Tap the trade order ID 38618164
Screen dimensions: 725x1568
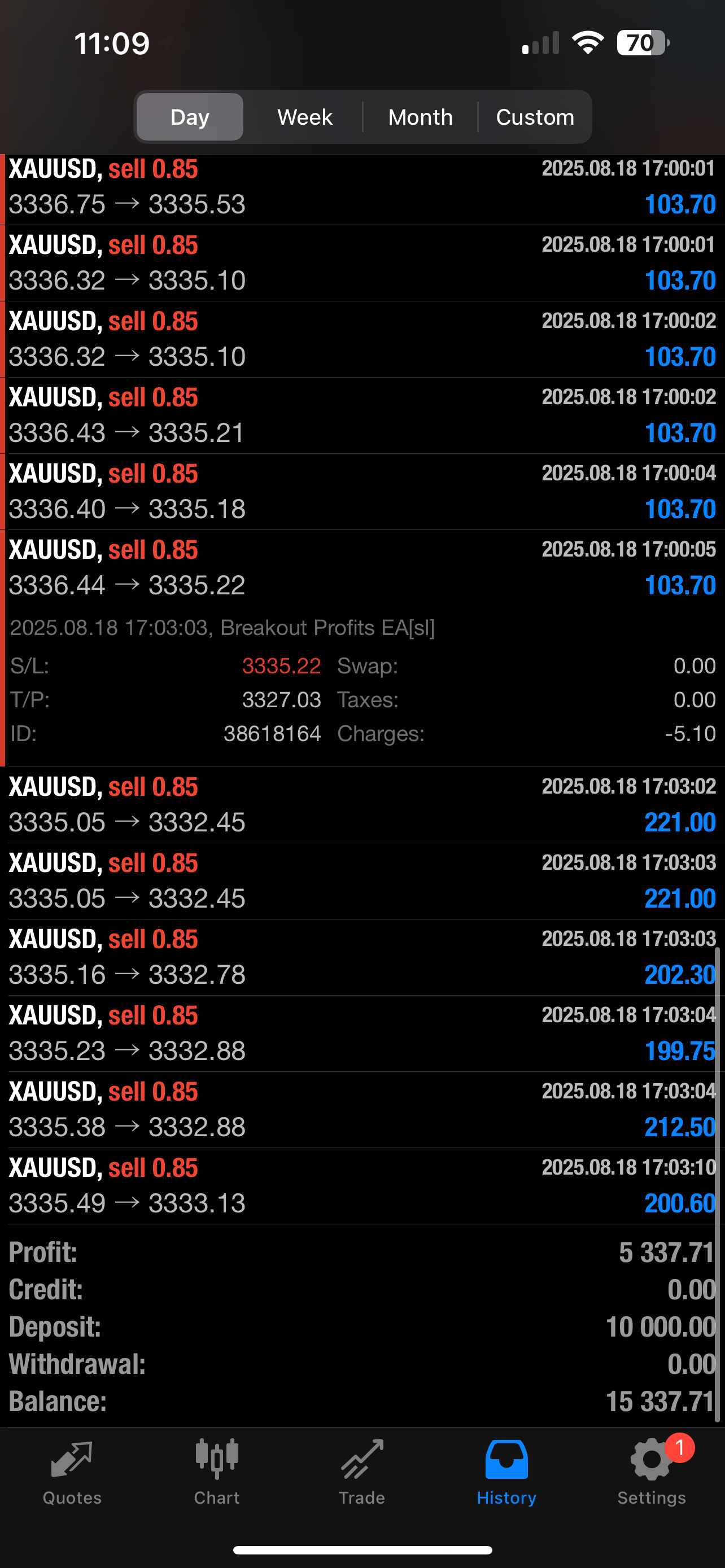pos(273,734)
